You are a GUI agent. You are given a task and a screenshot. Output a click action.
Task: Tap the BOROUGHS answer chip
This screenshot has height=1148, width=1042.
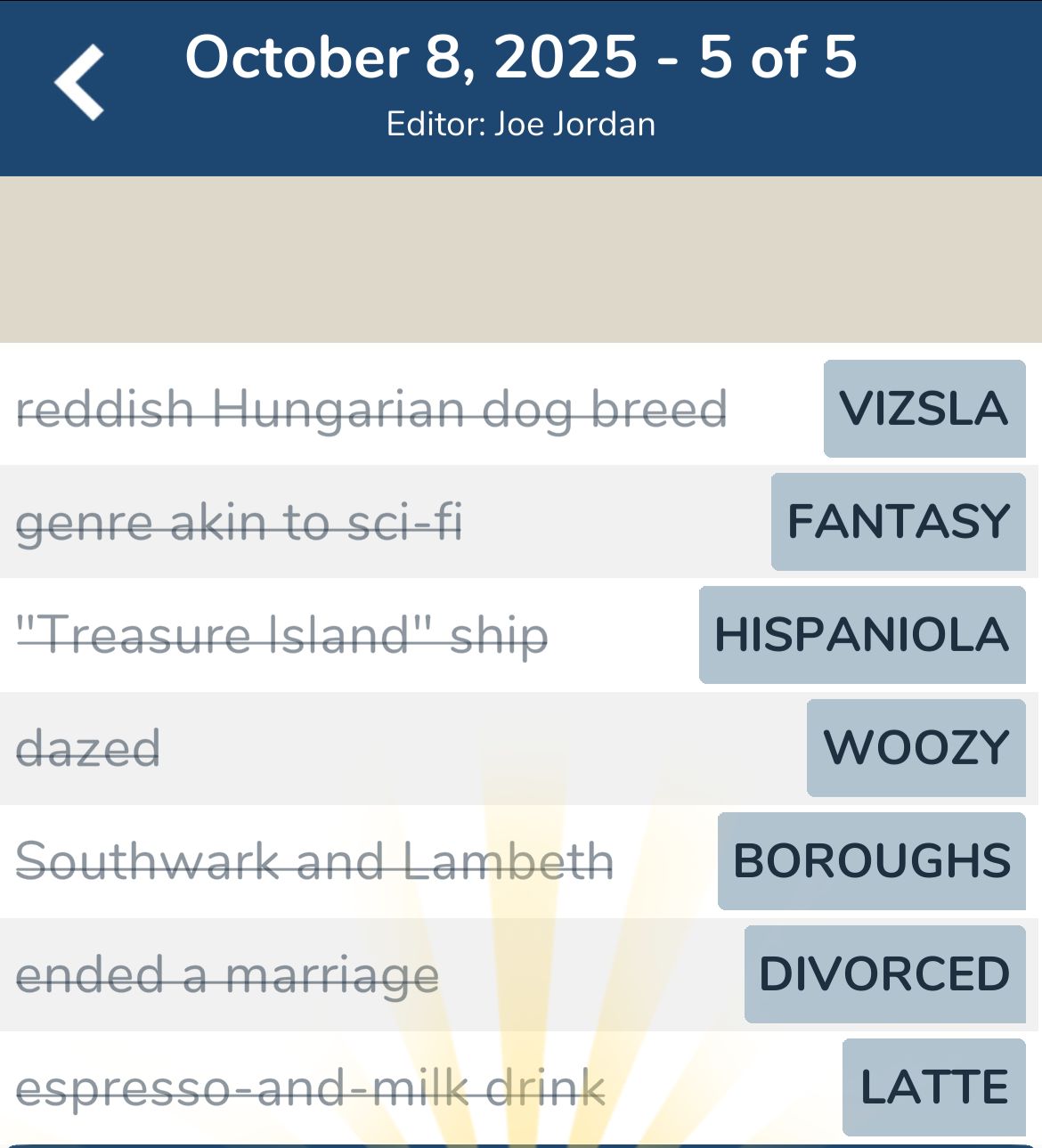pyautogui.click(x=871, y=861)
